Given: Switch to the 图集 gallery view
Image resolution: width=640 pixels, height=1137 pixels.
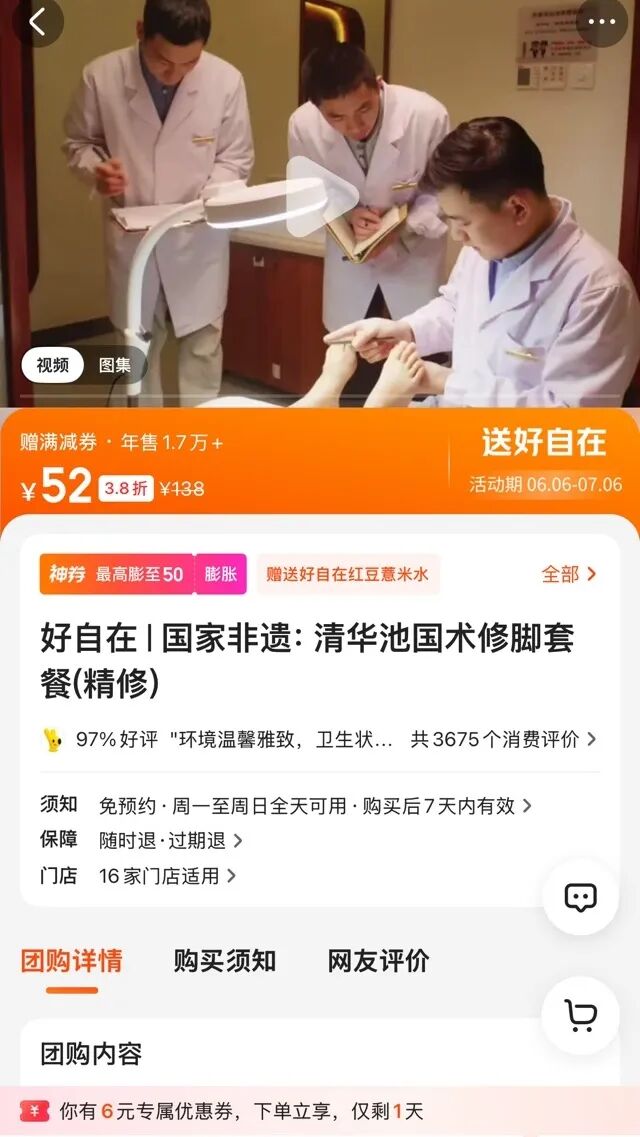Looking at the screenshot, I should coord(115,365).
